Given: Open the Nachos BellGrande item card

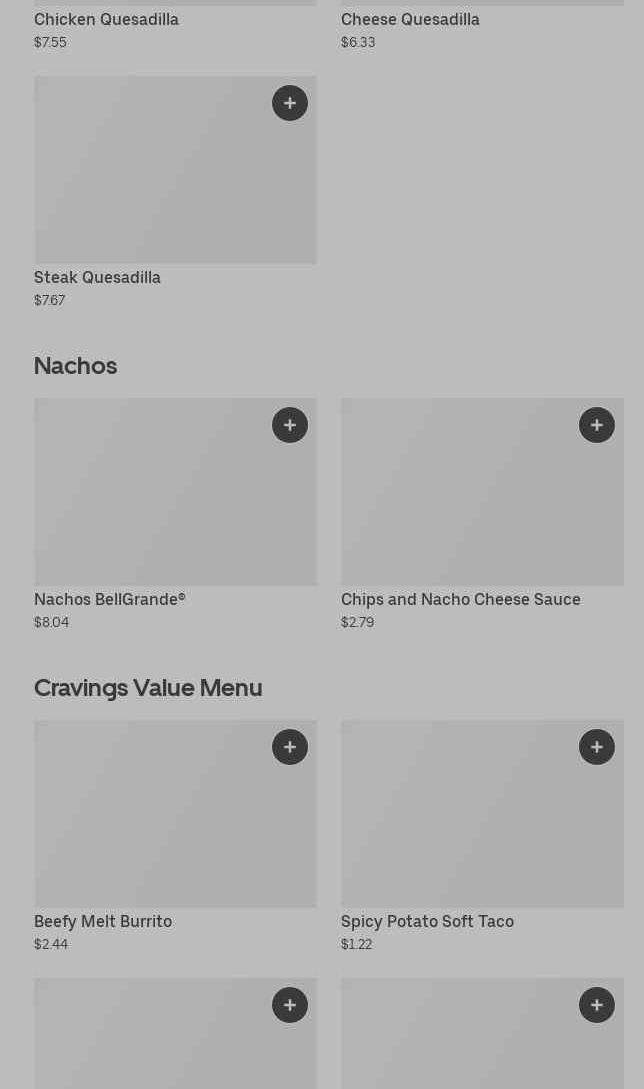Looking at the screenshot, I should [150, 500].
